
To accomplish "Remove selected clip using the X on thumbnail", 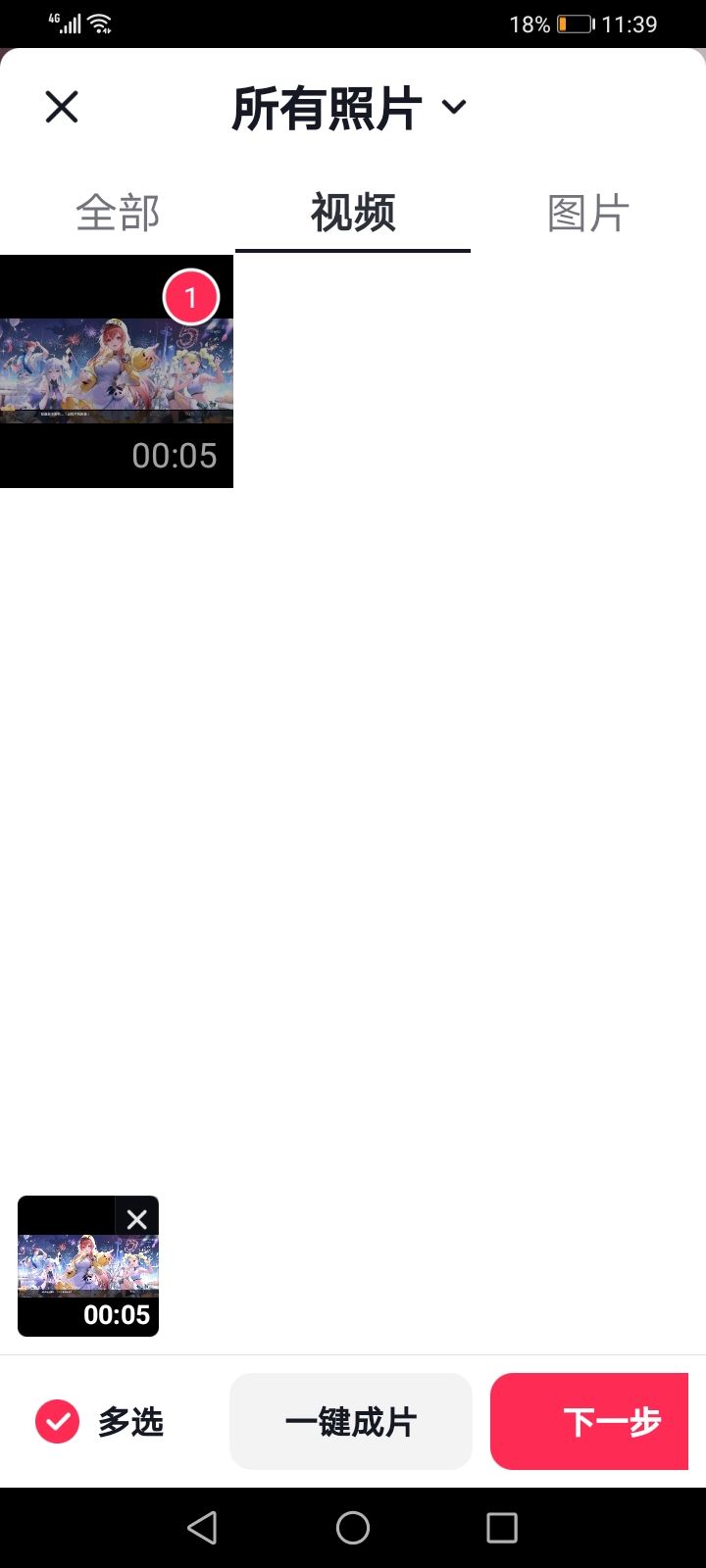I will pos(136,1218).
